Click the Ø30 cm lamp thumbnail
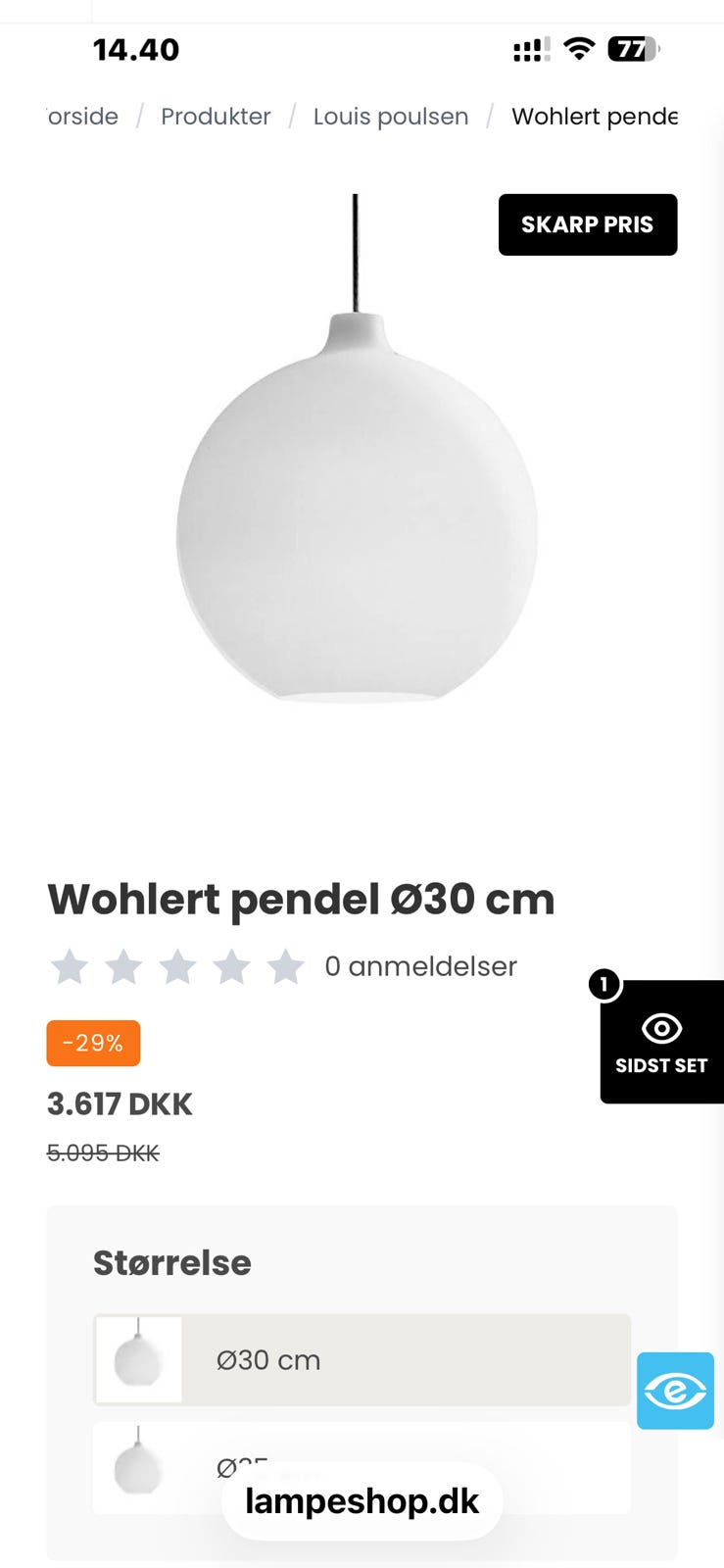724x1568 pixels. click(x=137, y=1359)
